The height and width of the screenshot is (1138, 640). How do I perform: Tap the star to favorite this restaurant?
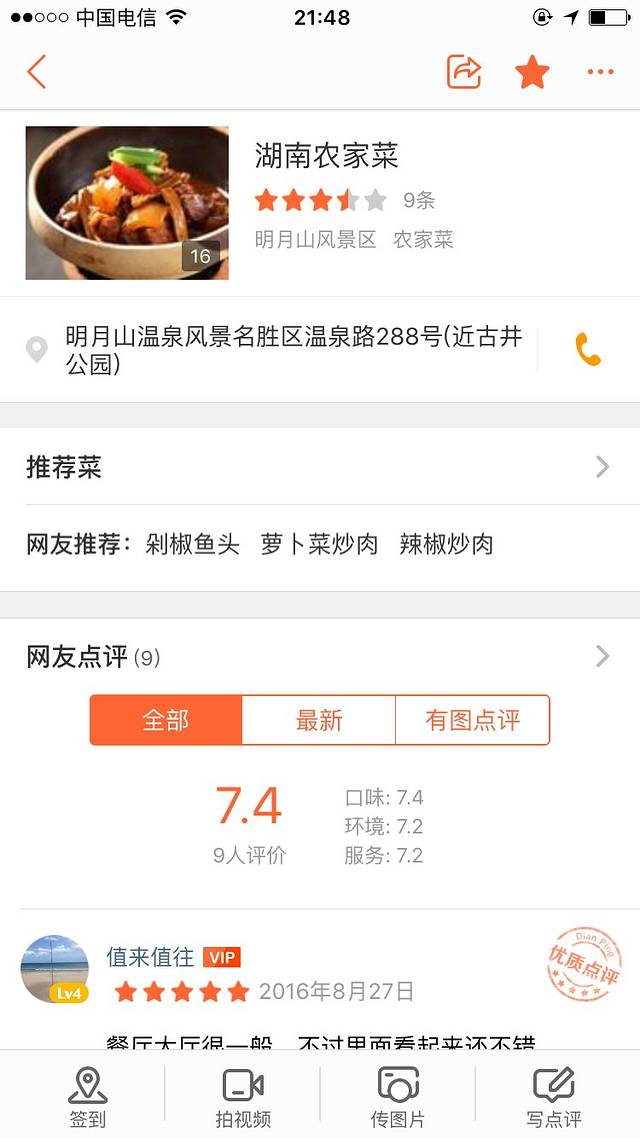point(532,72)
